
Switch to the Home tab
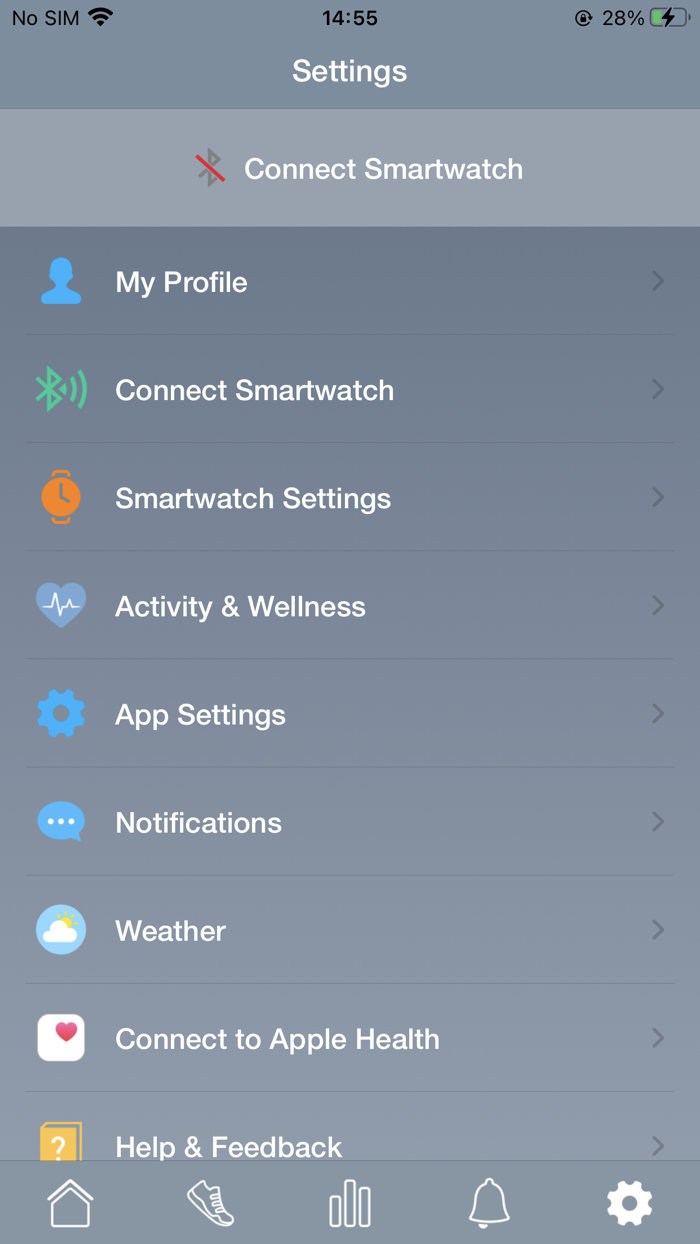pos(70,1203)
